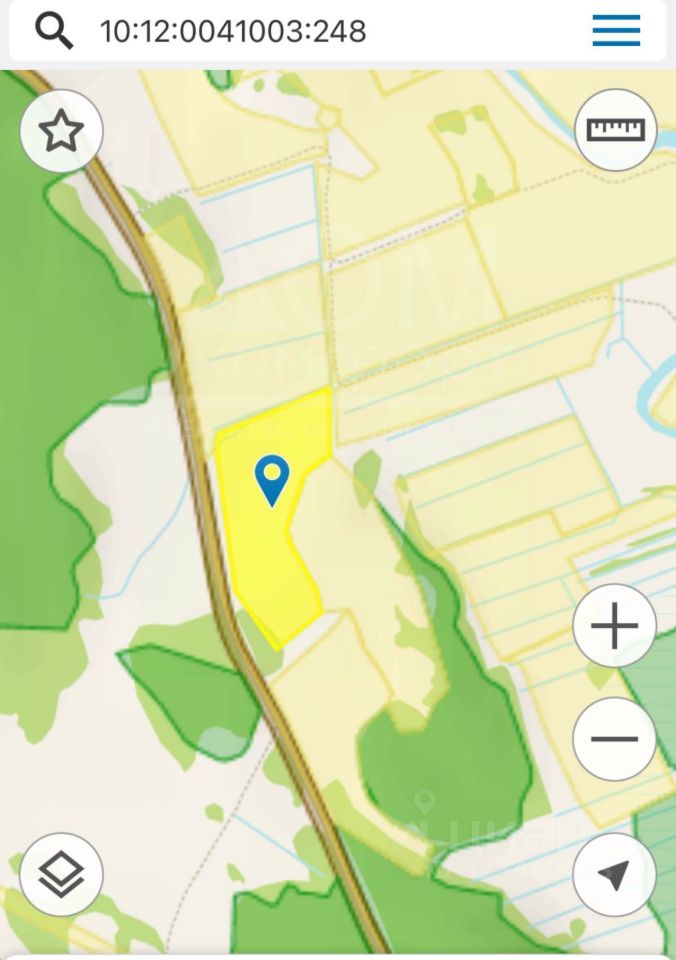
Task: Zoom in on the map
Action: pos(614,627)
